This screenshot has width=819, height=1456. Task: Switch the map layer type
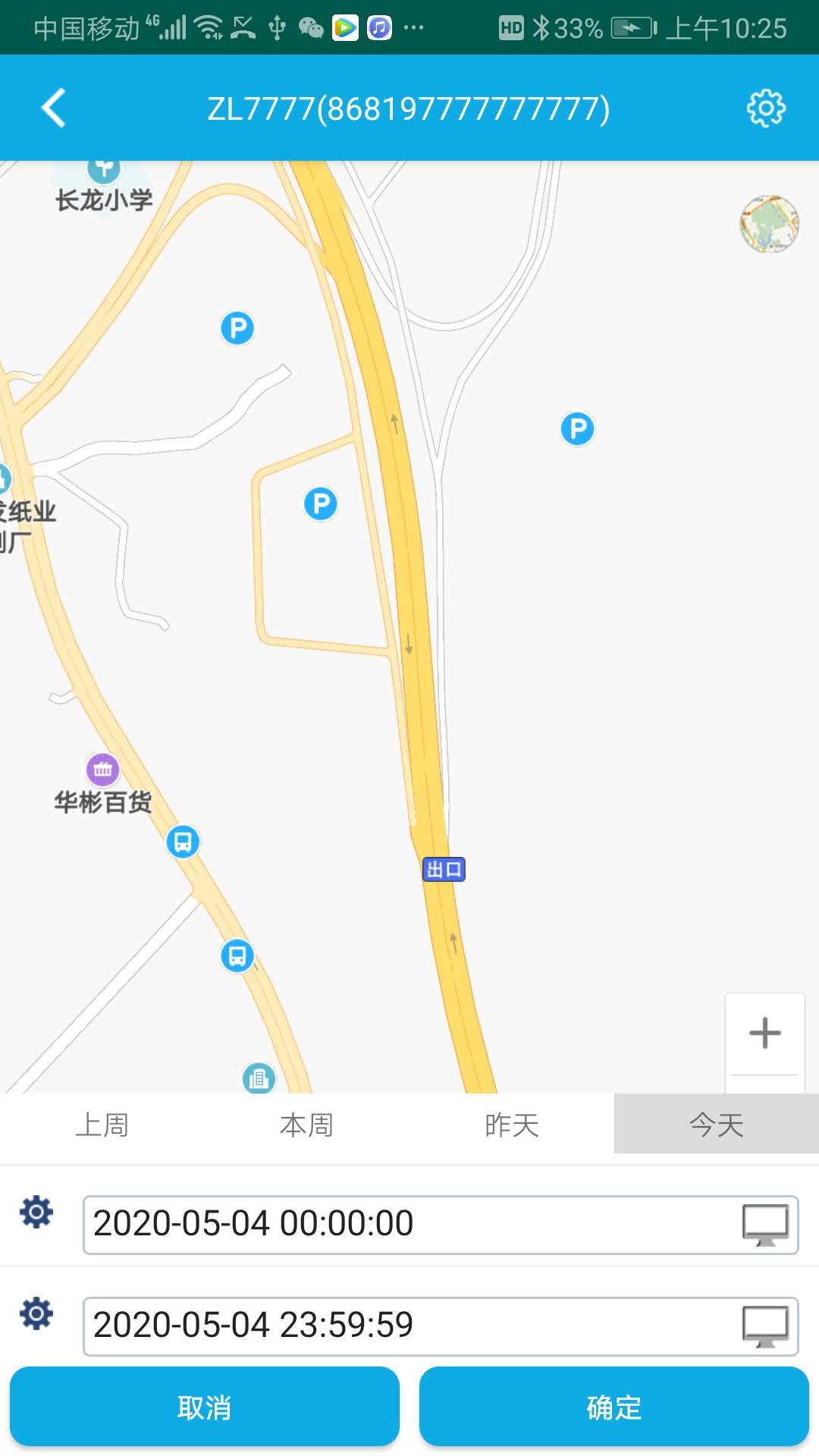769,224
